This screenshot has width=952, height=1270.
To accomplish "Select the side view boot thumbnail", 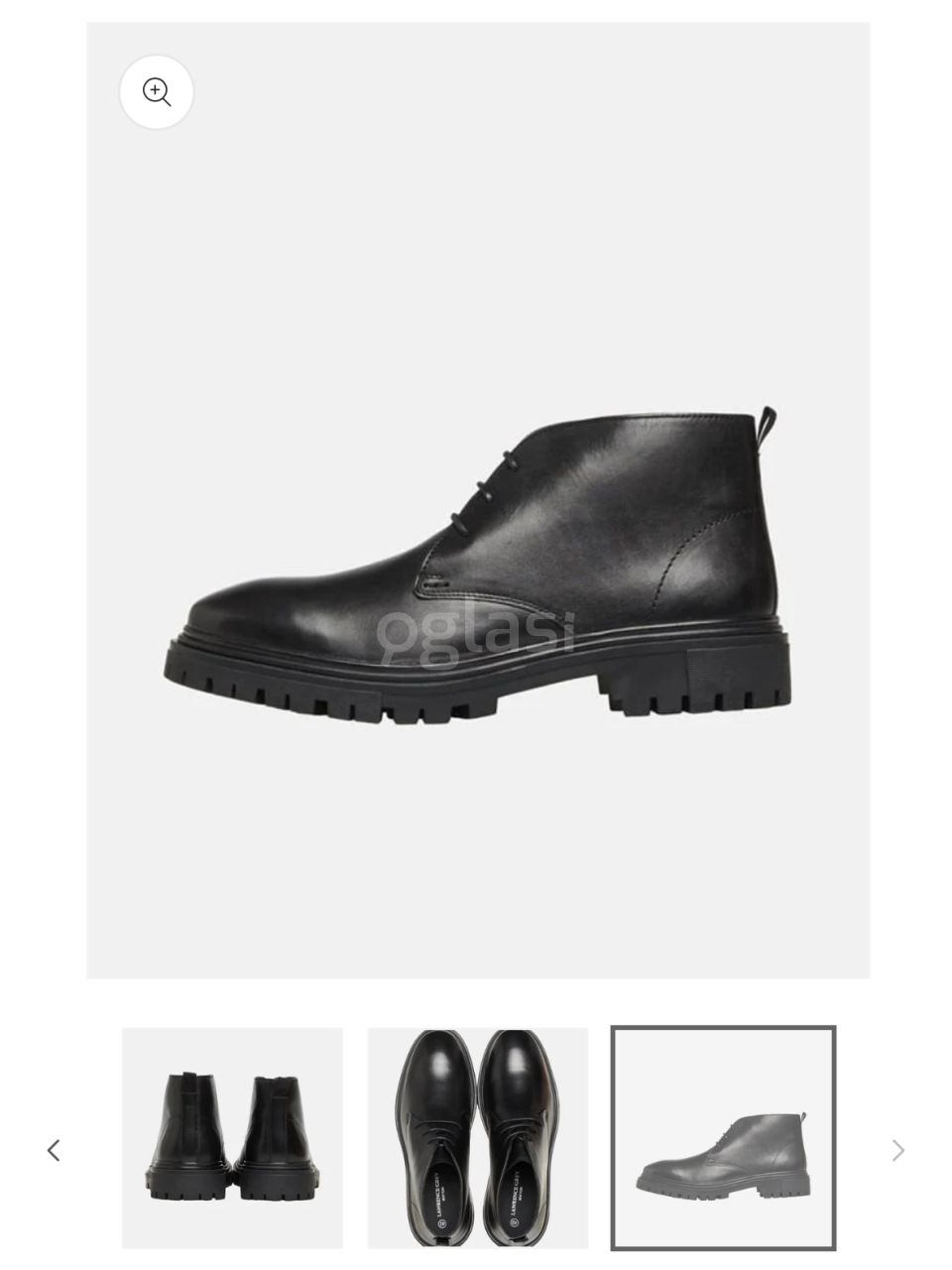I will click(x=723, y=1138).
